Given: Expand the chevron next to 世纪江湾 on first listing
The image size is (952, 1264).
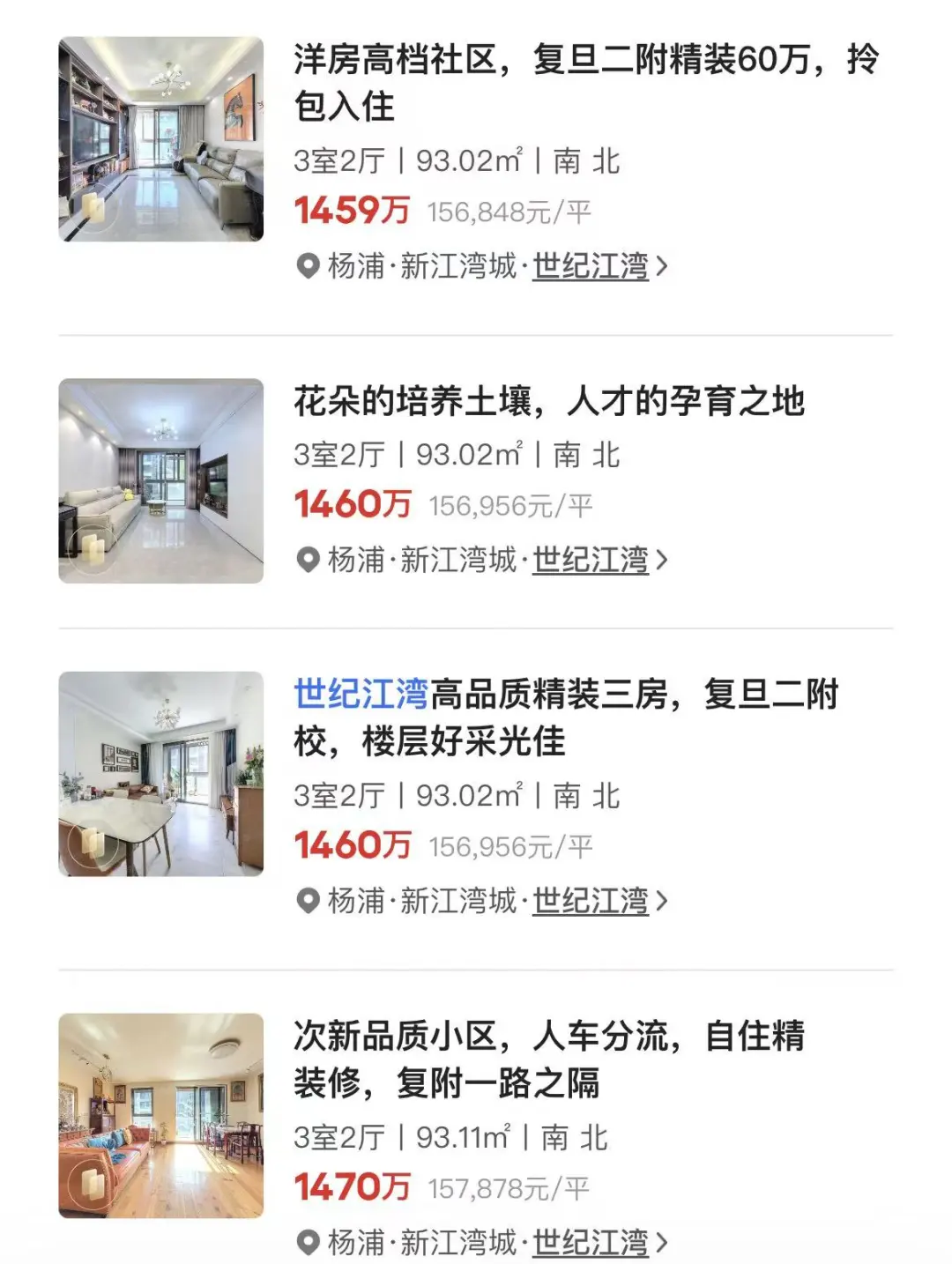Looking at the screenshot, I should tap(666, 264).
